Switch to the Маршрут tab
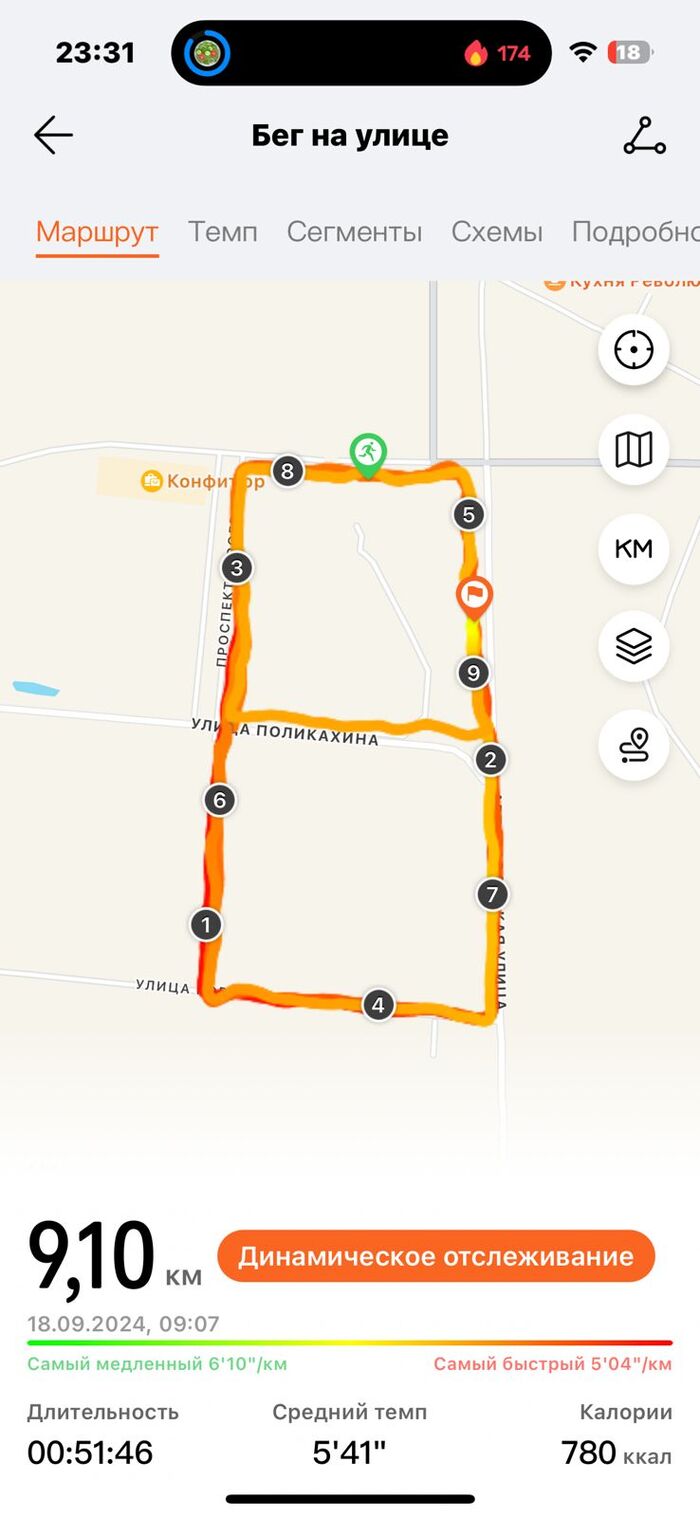Image resolution: width=700 pixels, height=1518 pixels. (97, 233)
